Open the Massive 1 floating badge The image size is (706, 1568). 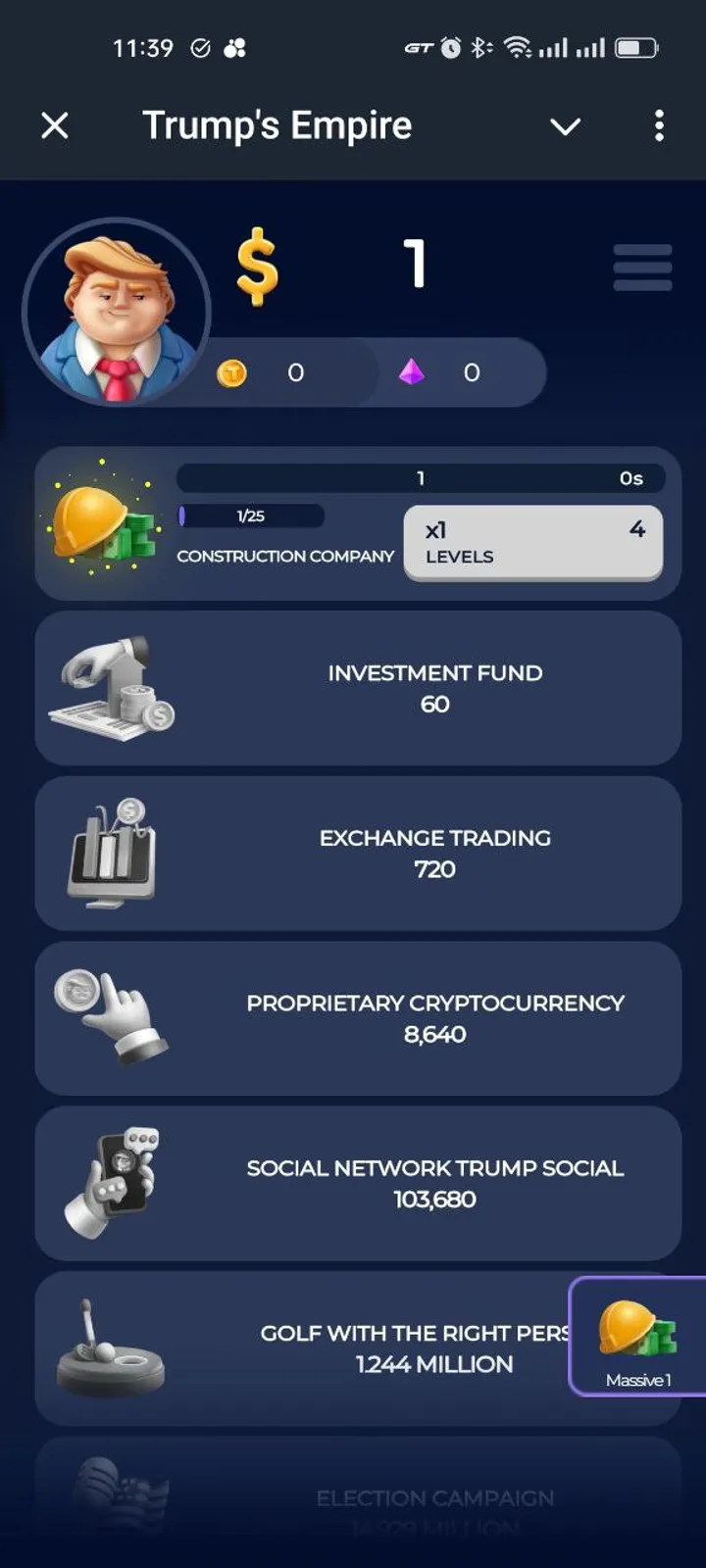(x=638, y=1338)
